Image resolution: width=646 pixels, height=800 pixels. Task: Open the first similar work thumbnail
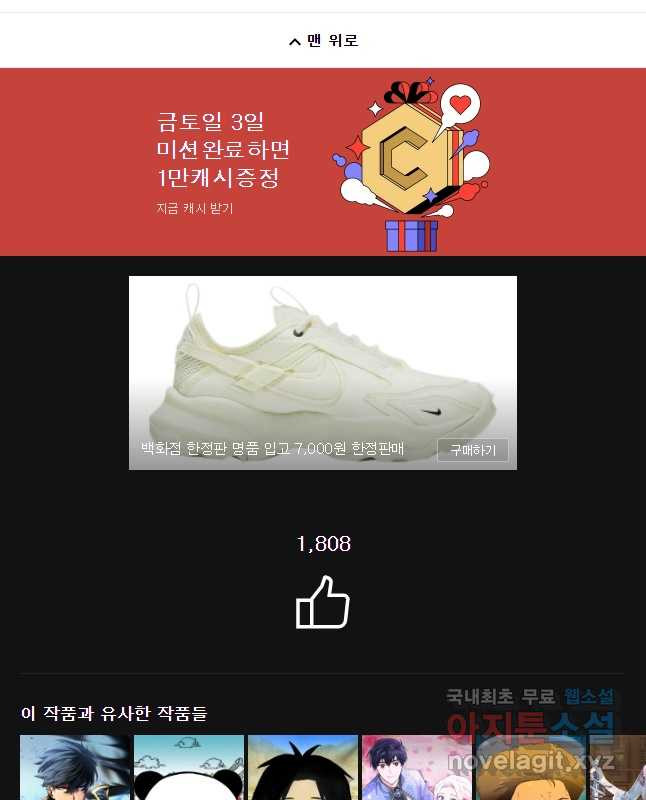tap(75, 768)
